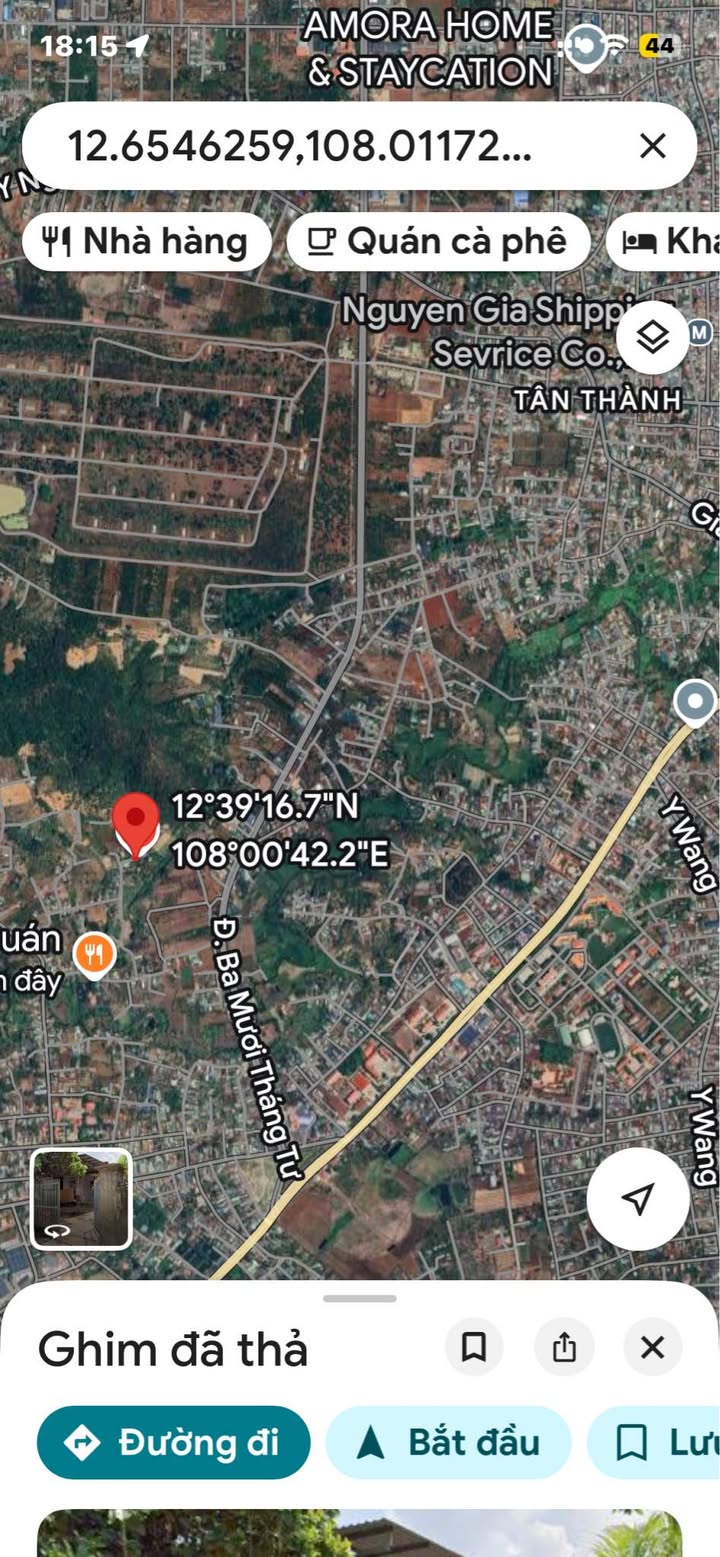Center map on my current location
This screenshot has height=1557, width=720.
coord(638,1198)
